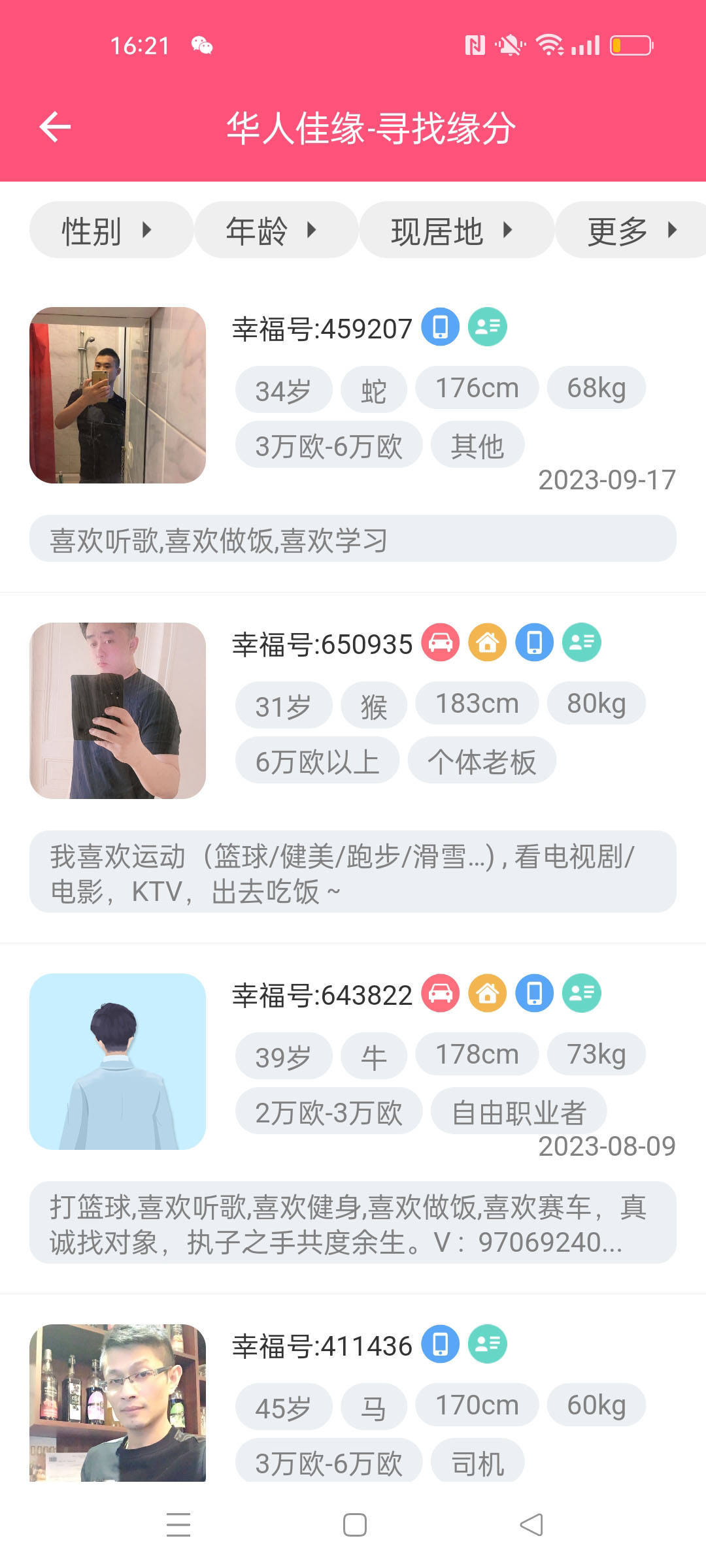
Task: Go back using the top-left arrow
Action: tap(55, 127)
